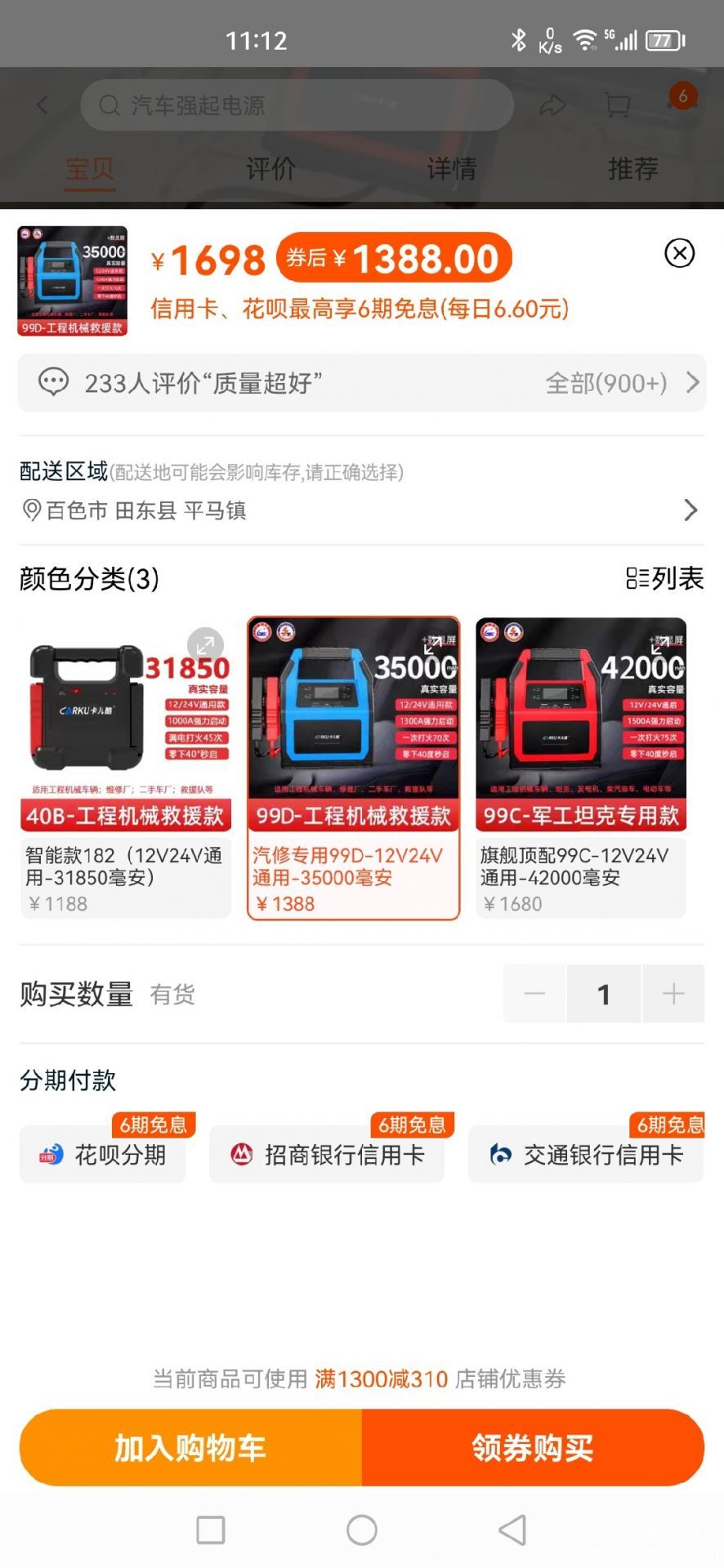Tap 加入购物车 to add to cart
The width and height of the screenshot is (724, 1568).
[x=190, y=1447]
